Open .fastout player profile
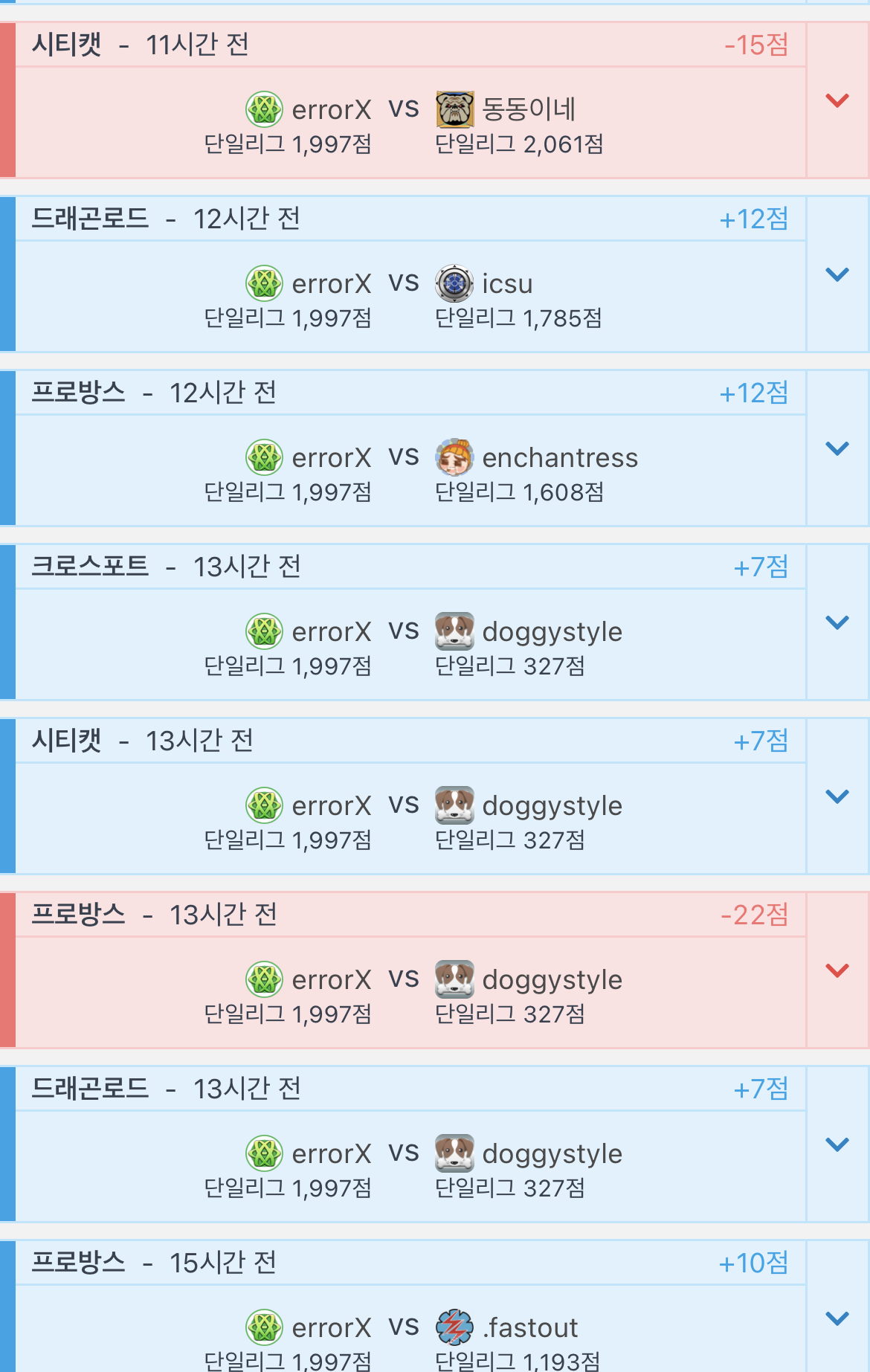The image size is (870, 1372). coord(530,1327)
